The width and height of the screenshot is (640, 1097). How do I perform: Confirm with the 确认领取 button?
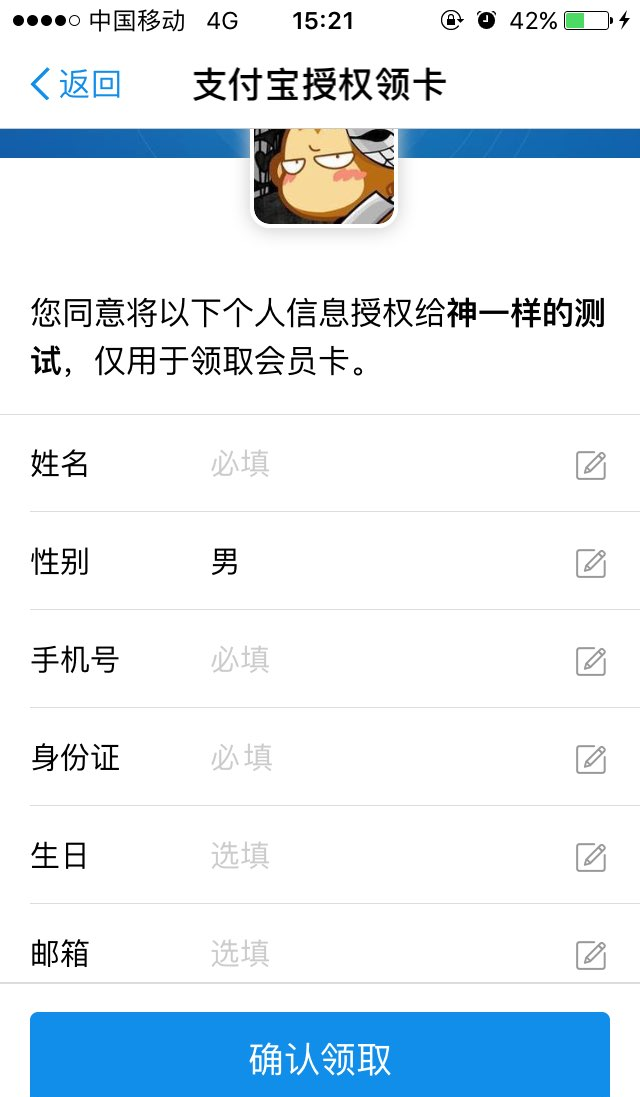(320, 1054)
